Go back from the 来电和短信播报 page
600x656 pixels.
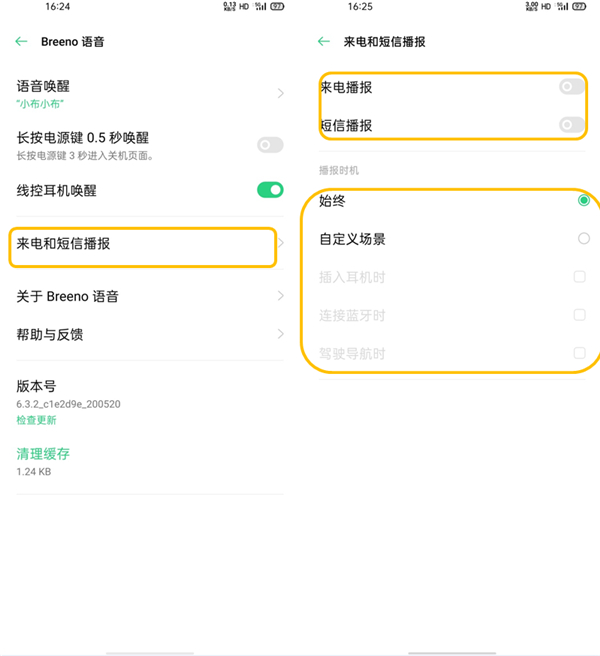point(324,41)
